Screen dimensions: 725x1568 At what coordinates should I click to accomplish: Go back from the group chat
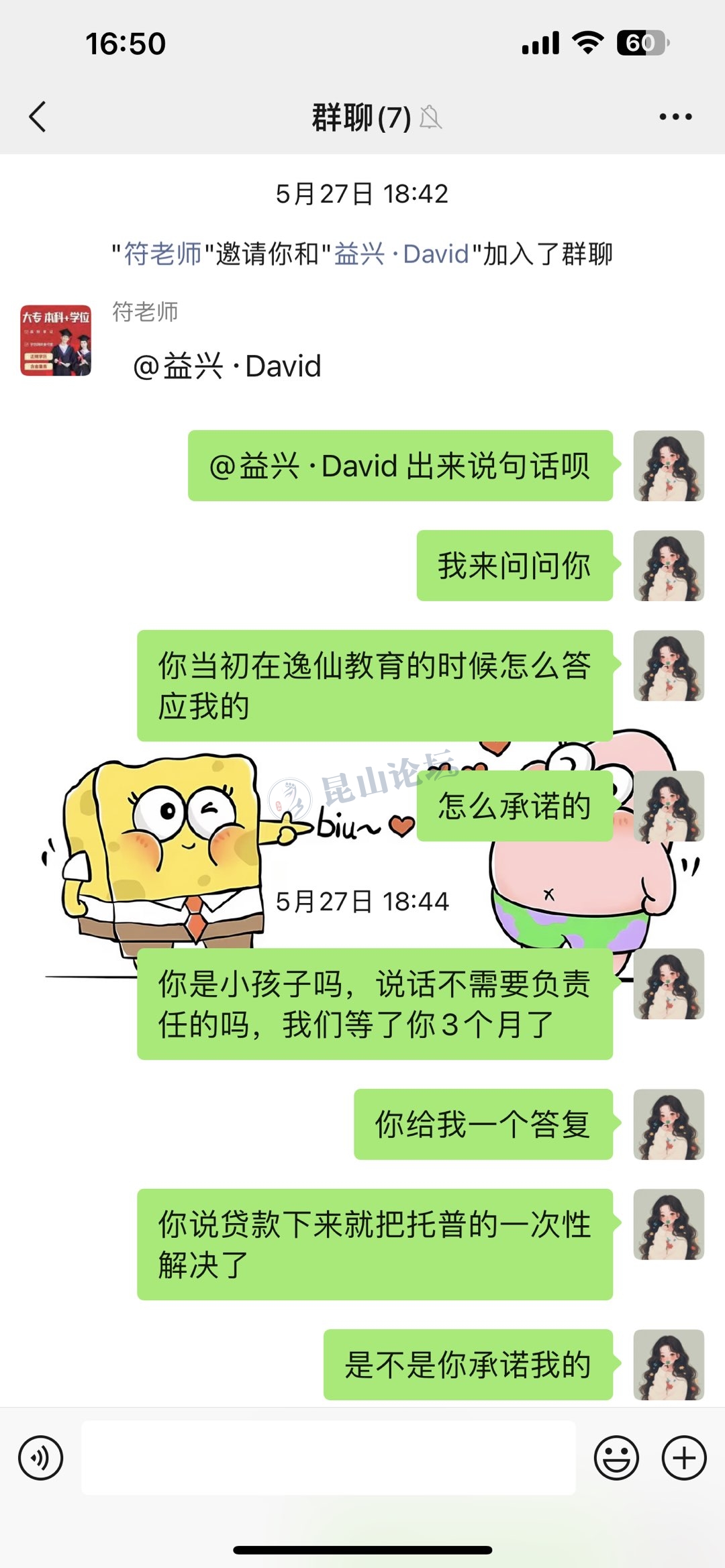tap(38, 117)
